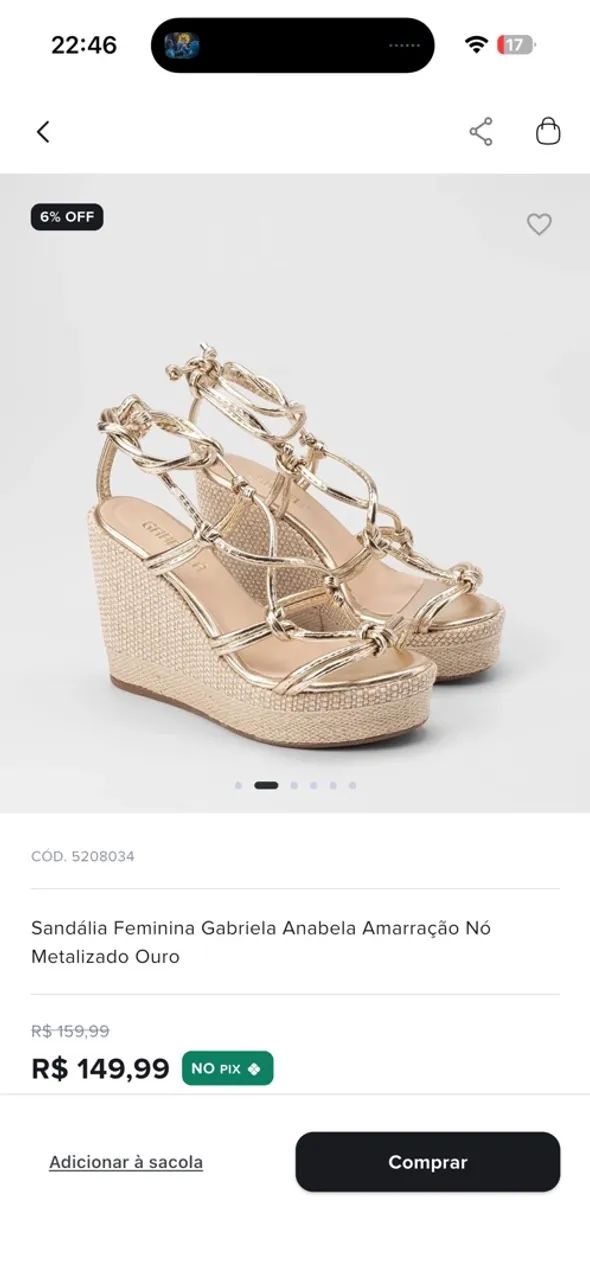Viewport: 590px width, 1280px height.
Task: Share this sandal product
Action: [x=481, y=131]
